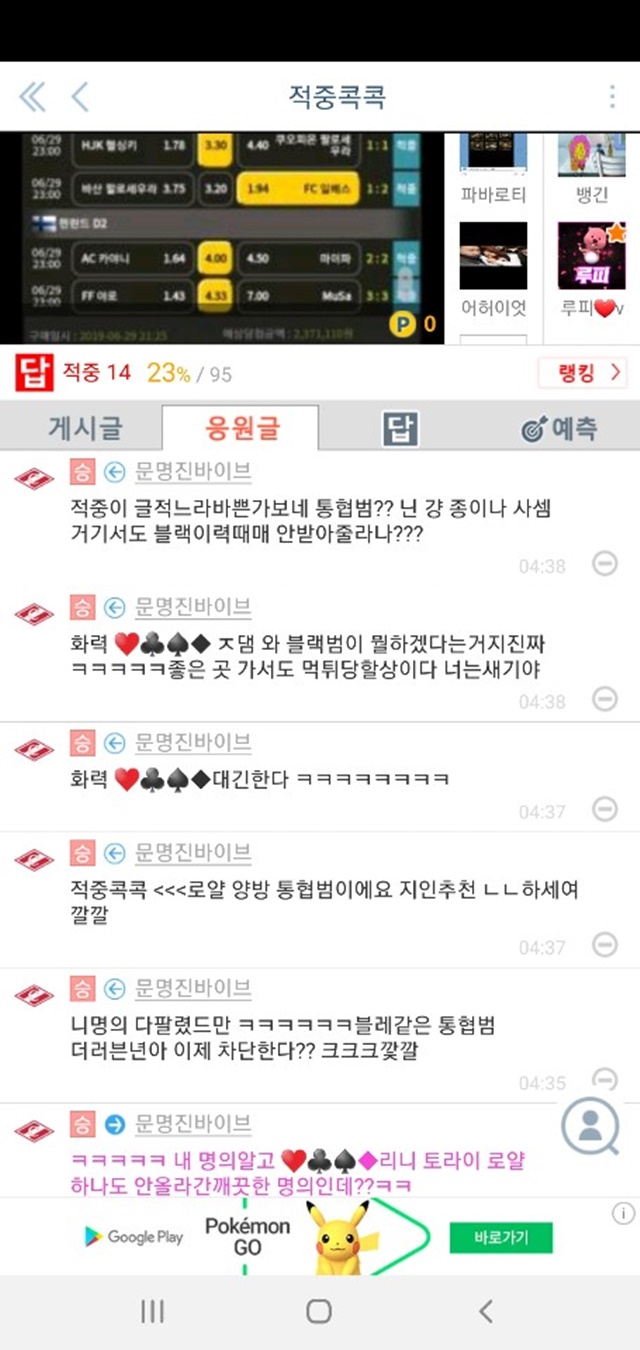Tap the floating user search button

point(590,1126)
